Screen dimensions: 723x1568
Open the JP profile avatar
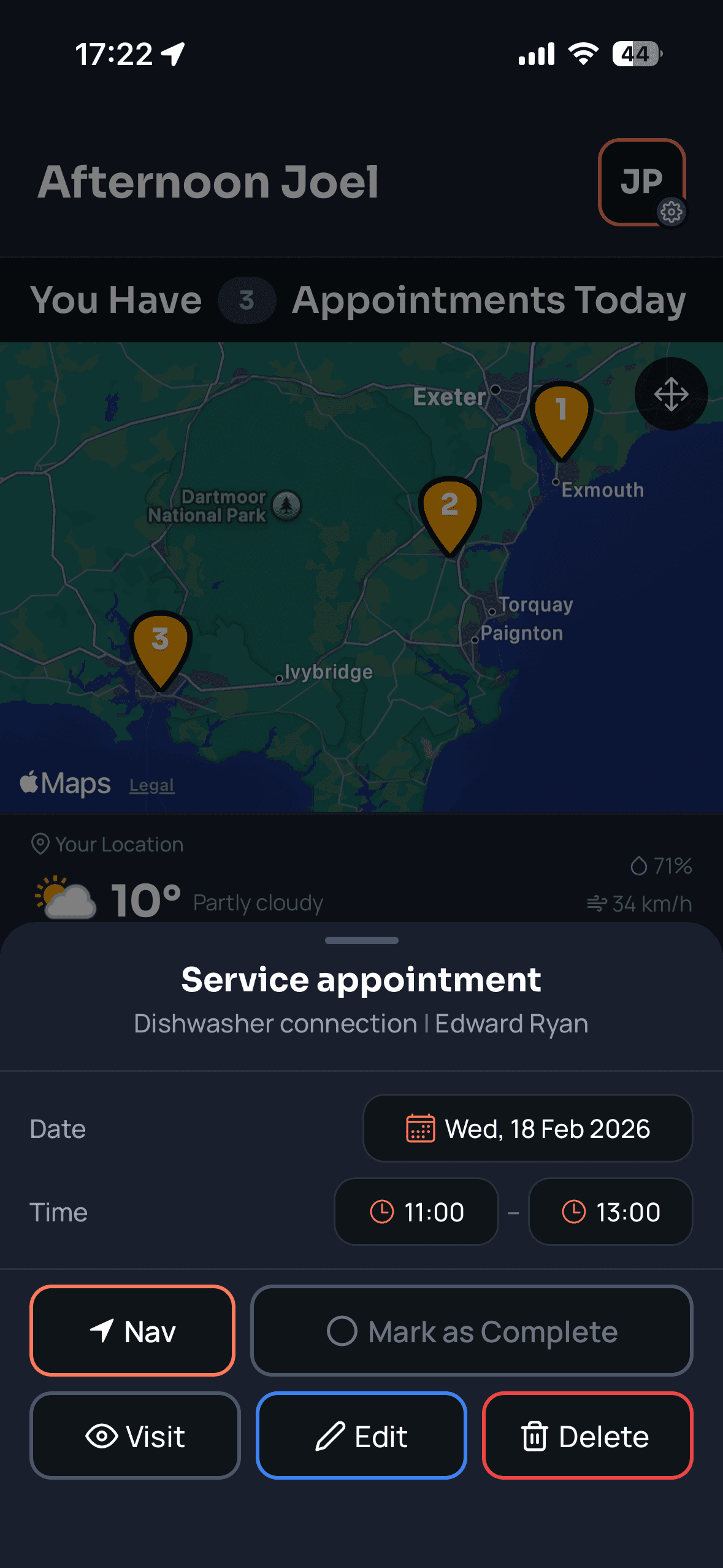point(641,182)
